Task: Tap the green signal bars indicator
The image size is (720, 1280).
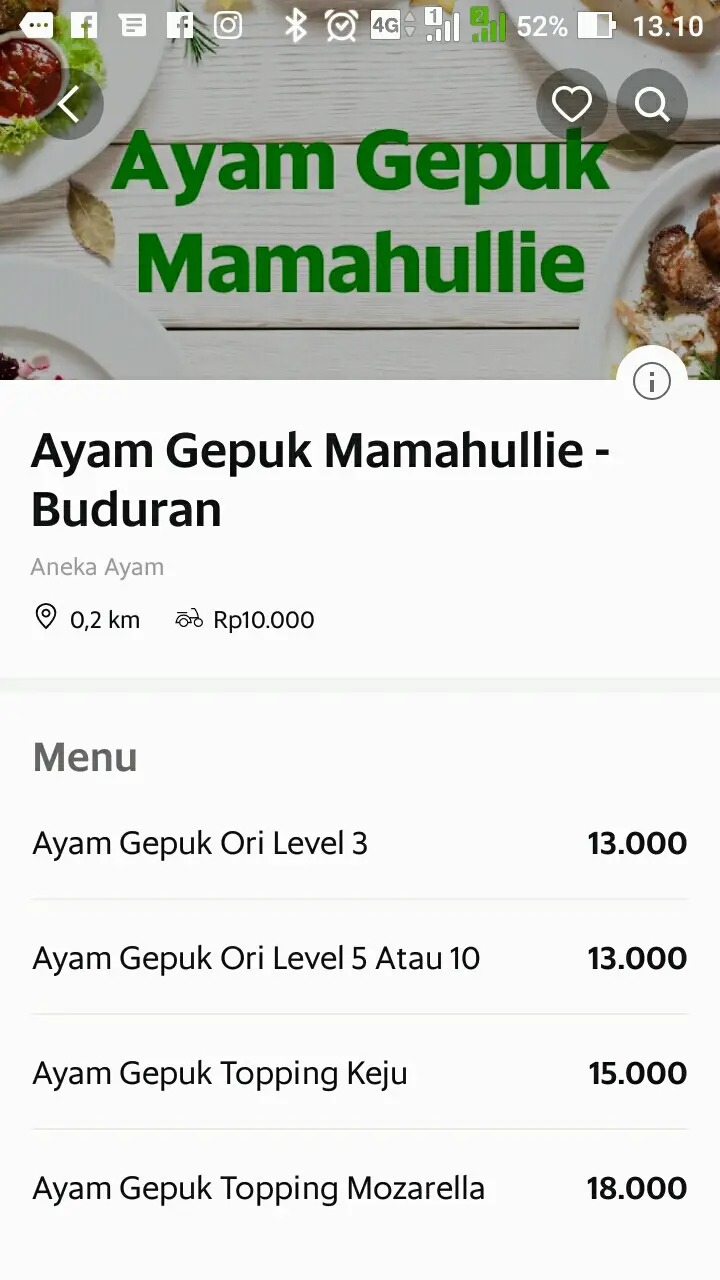Action: (489, 25)
